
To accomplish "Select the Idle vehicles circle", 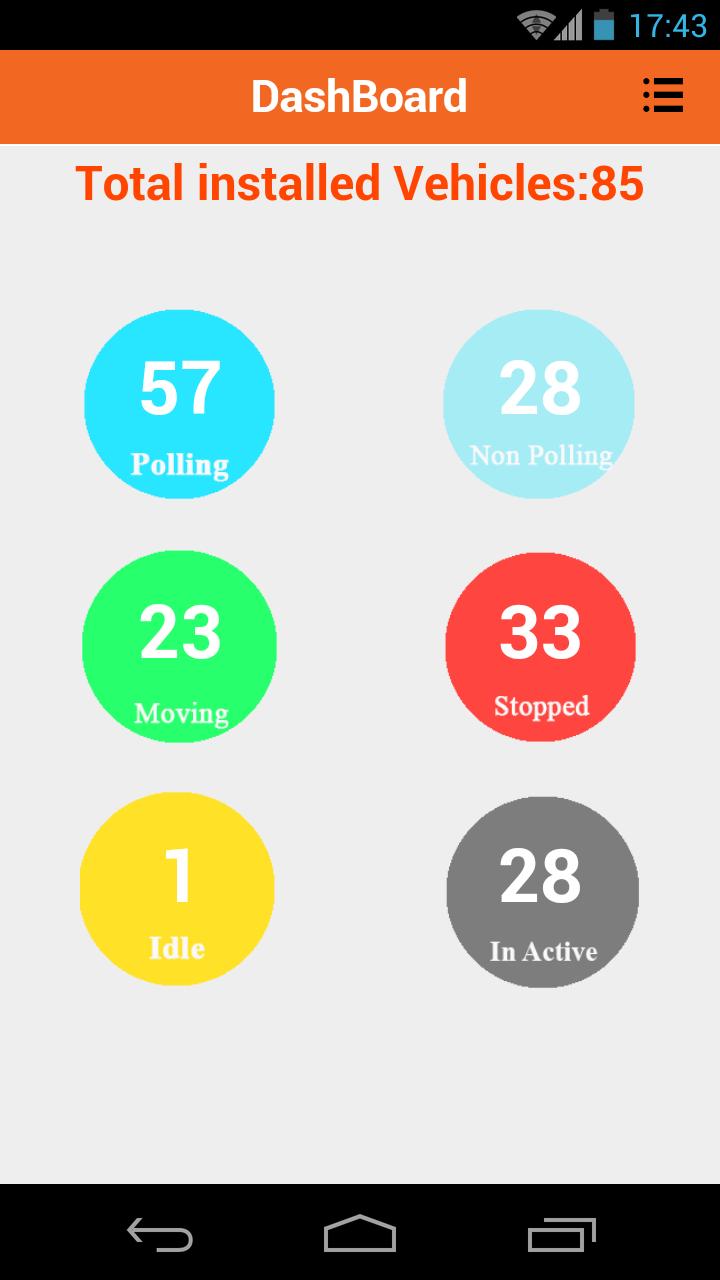I will click(177, 889).
